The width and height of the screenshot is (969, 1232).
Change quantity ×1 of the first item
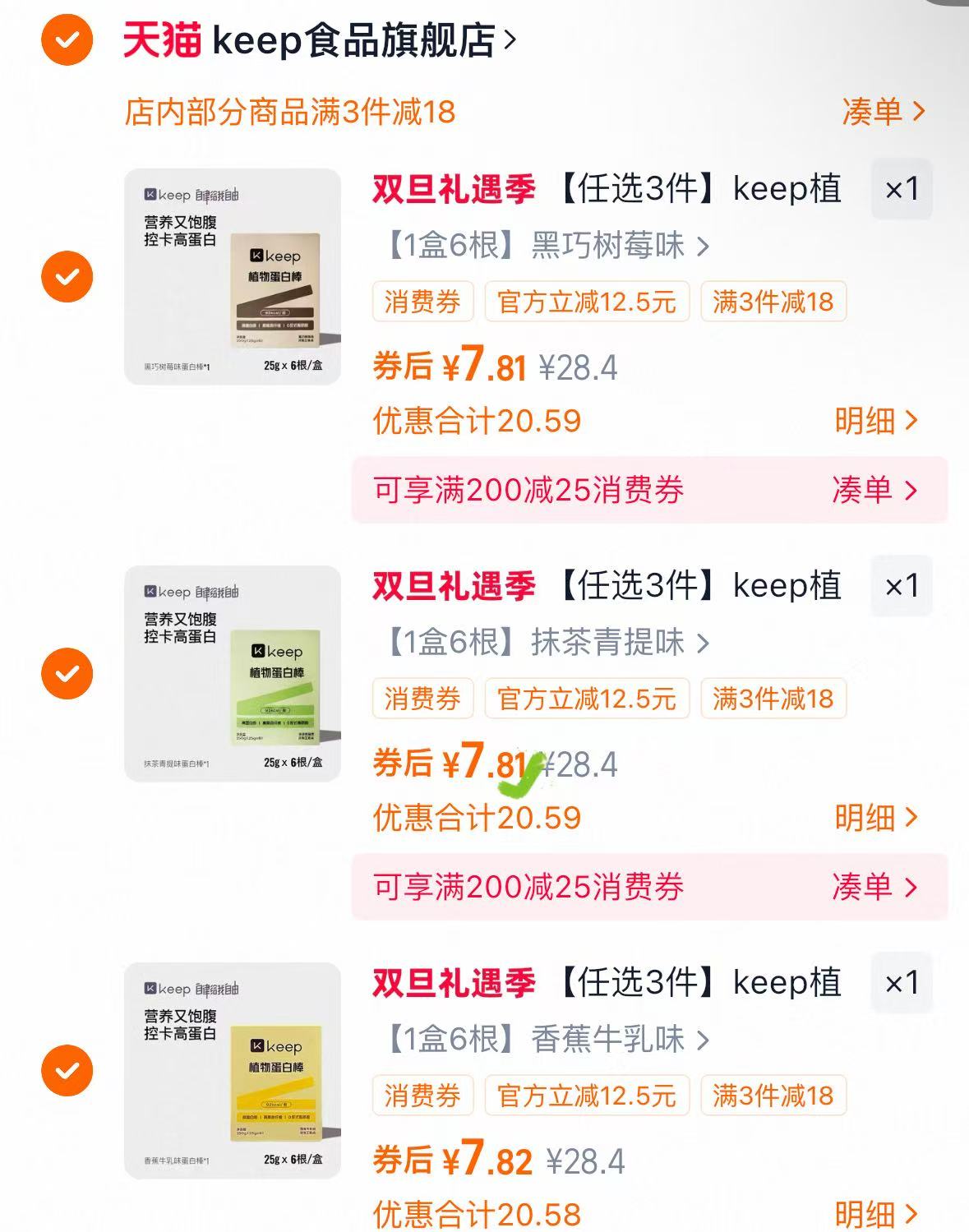click(x=901, y=187)
